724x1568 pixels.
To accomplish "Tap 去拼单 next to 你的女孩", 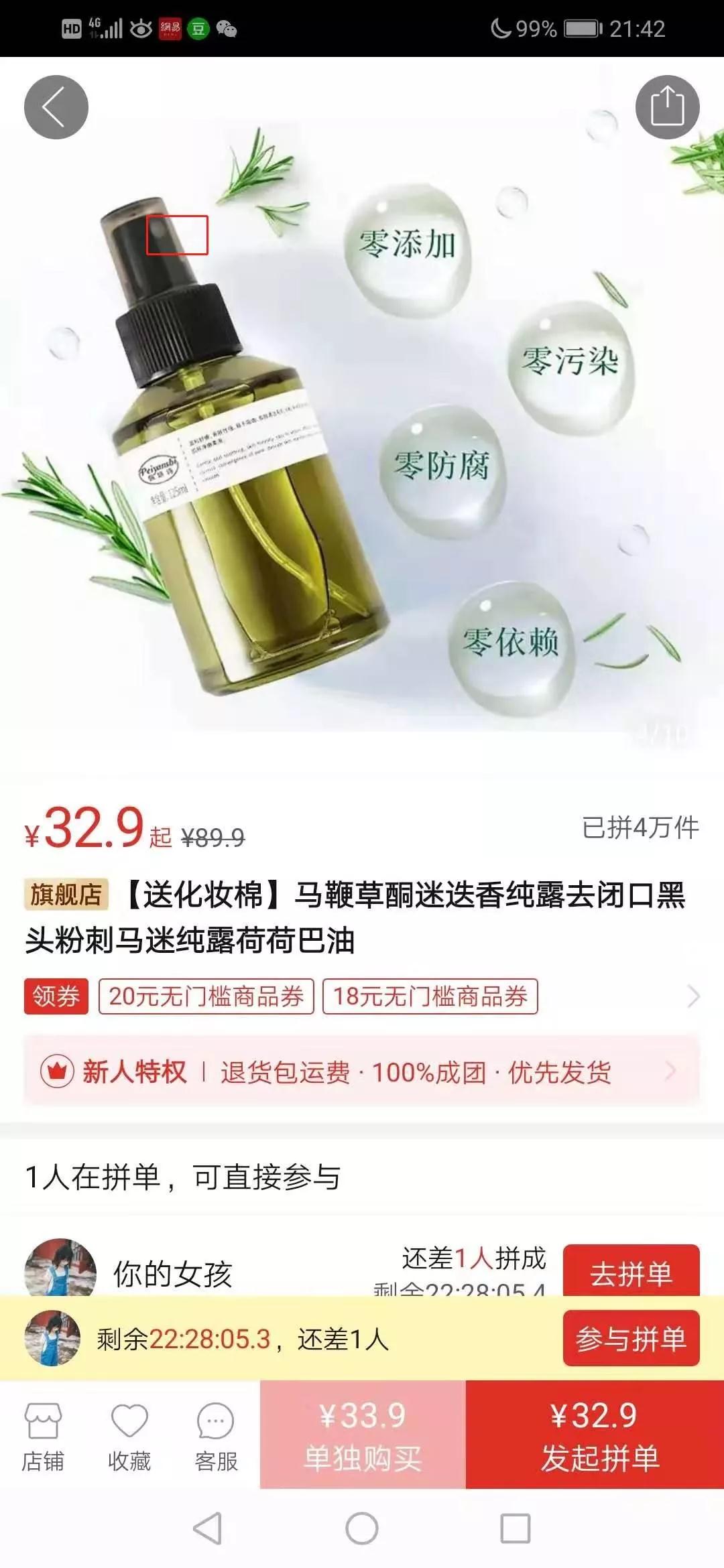I will 631,1271.
